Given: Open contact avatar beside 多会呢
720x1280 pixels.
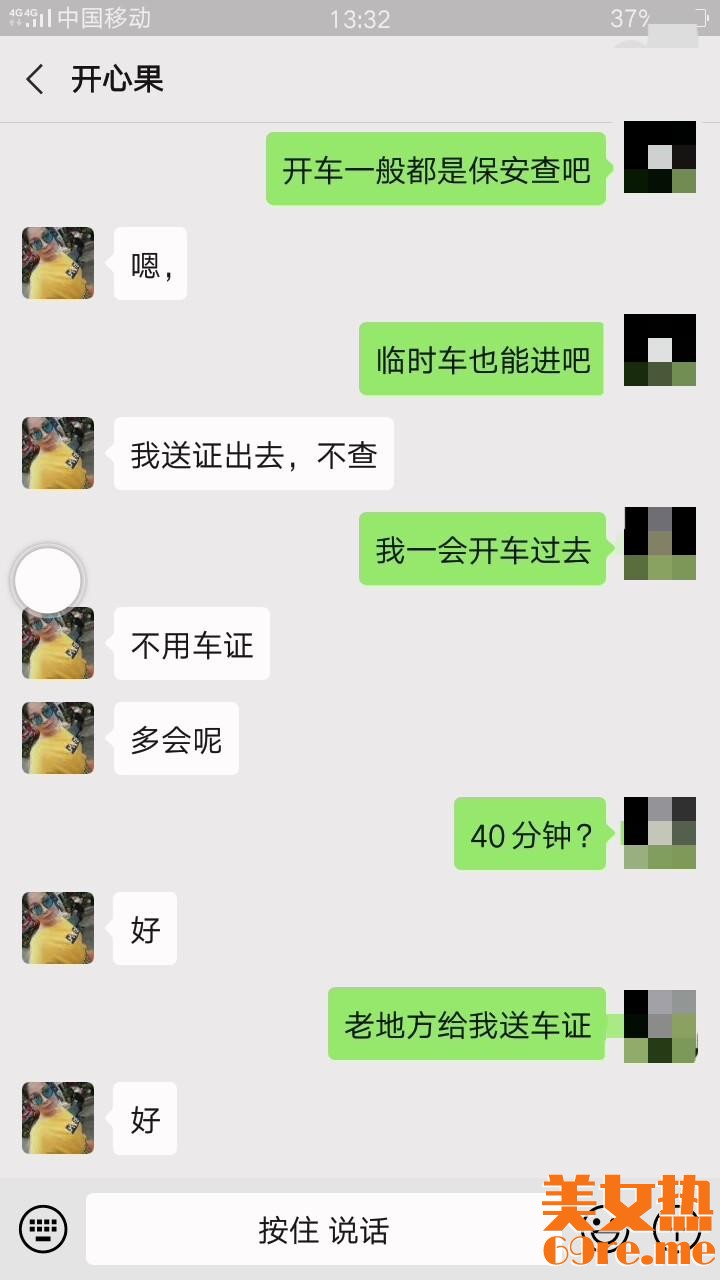Looking at the screenshot, I should pyautogui.click(x=58, y=738).
